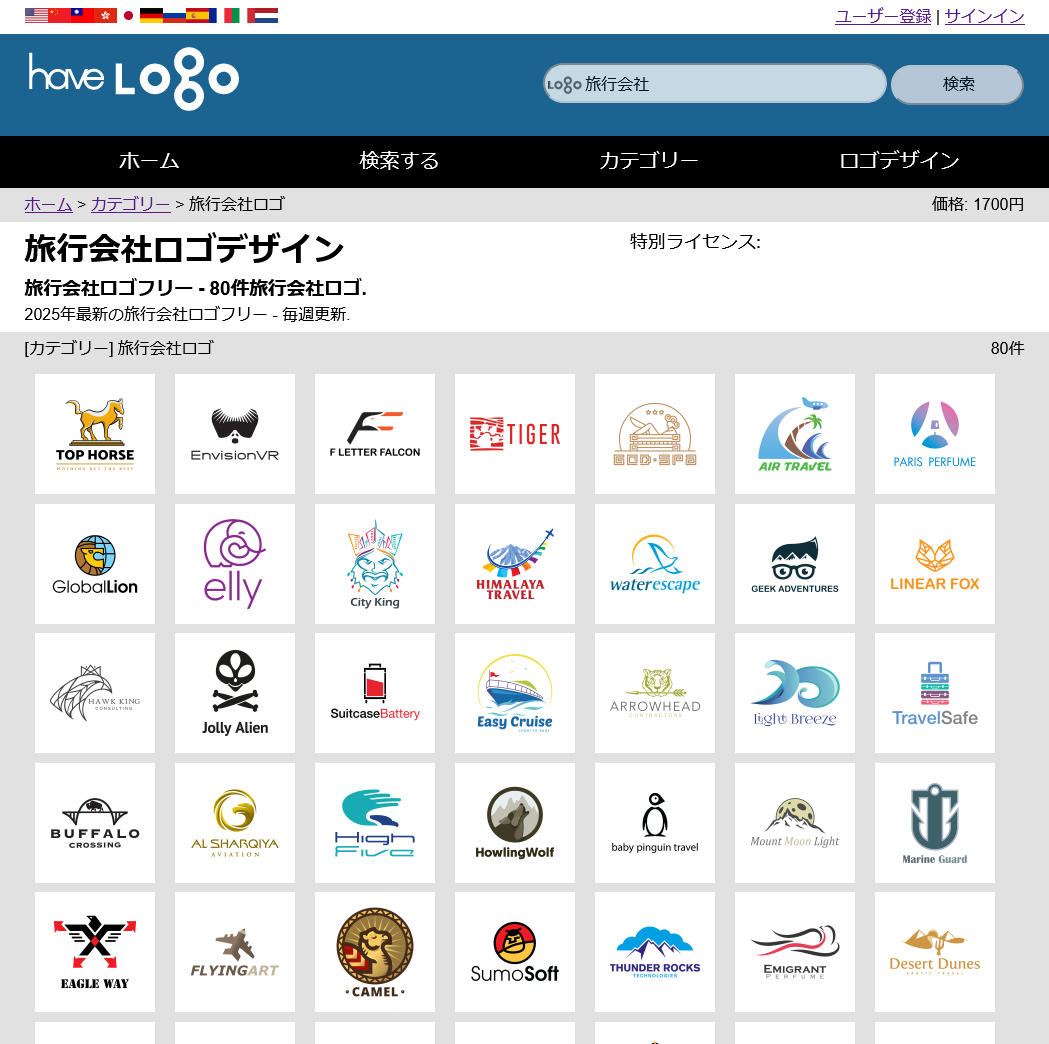This screenshot has width=1049, height=1044.
Task: Focus the 旅行会社 search field
Action: point(730,84)
